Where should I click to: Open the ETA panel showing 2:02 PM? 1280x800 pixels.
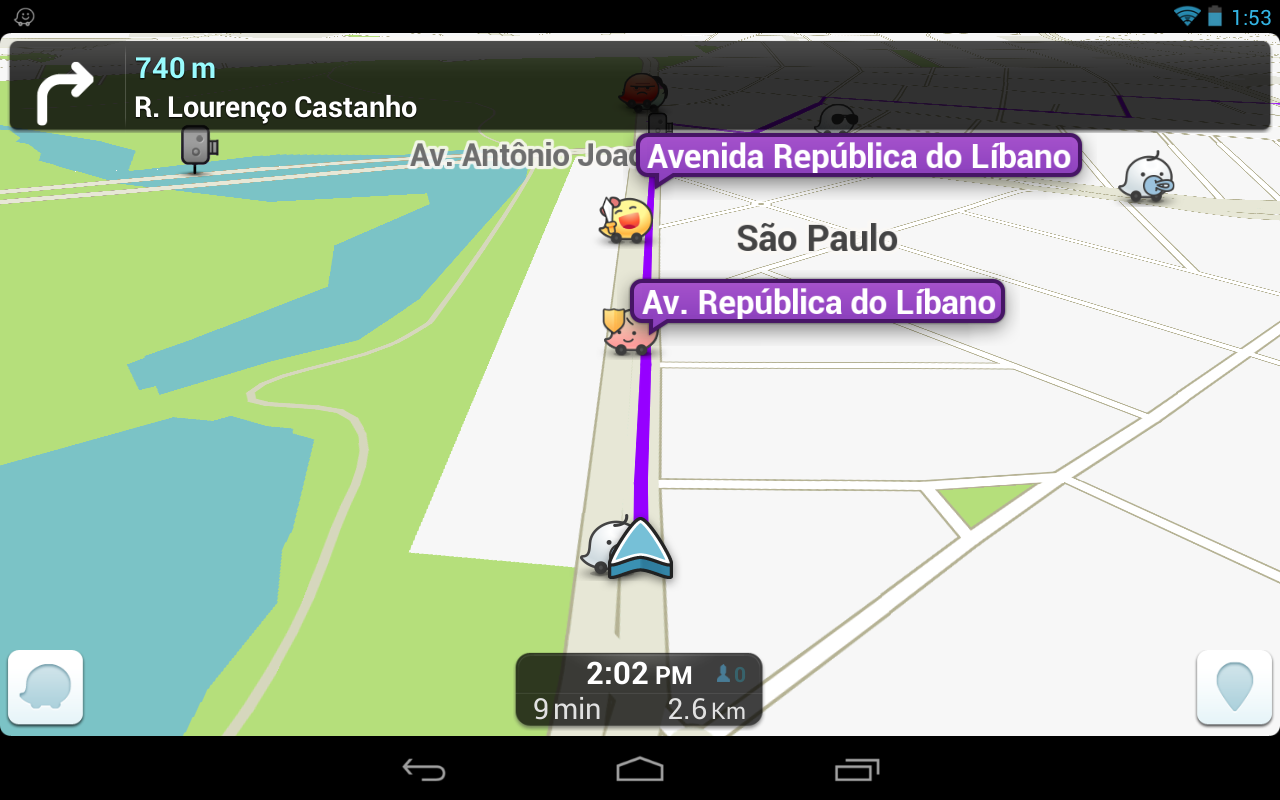pos(638,689)
